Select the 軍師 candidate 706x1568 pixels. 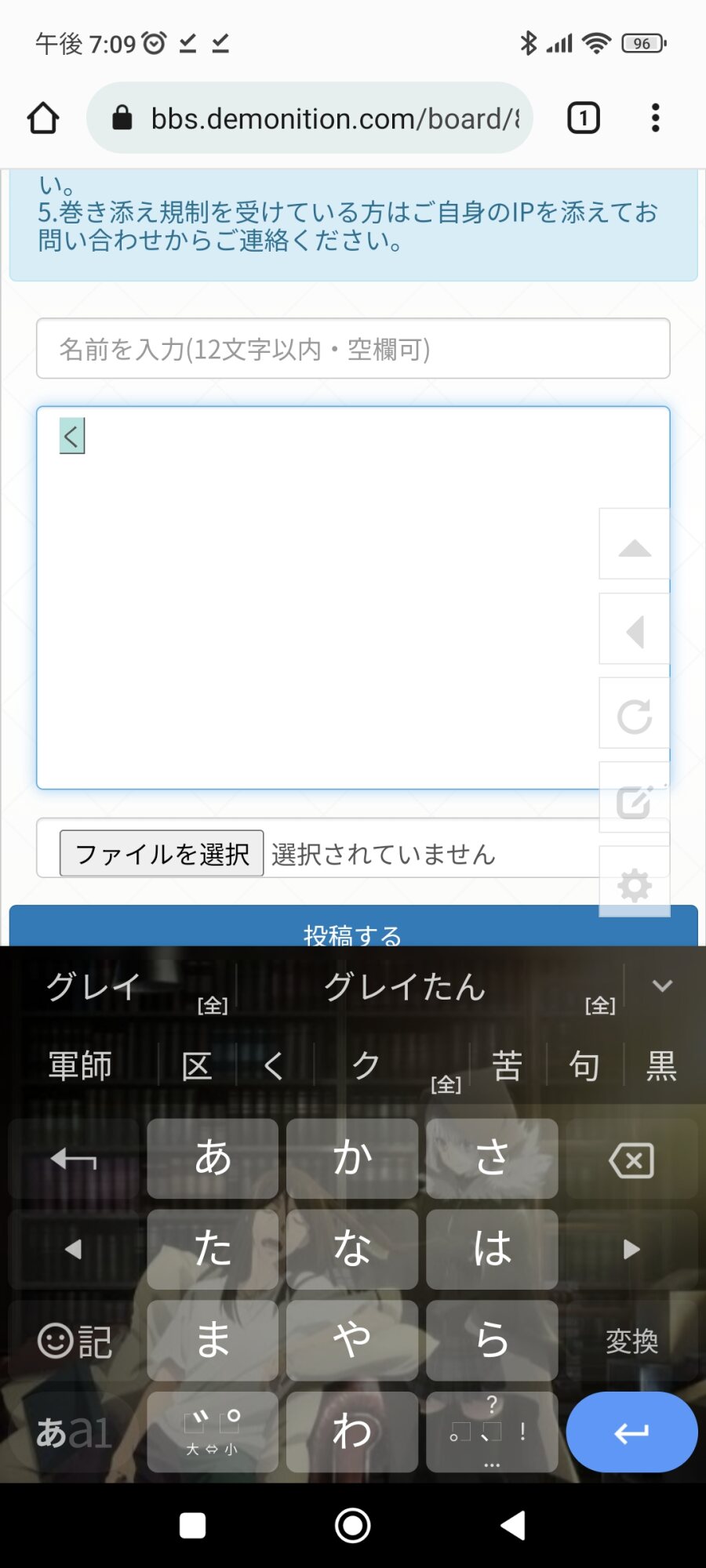coord(80,1066)
